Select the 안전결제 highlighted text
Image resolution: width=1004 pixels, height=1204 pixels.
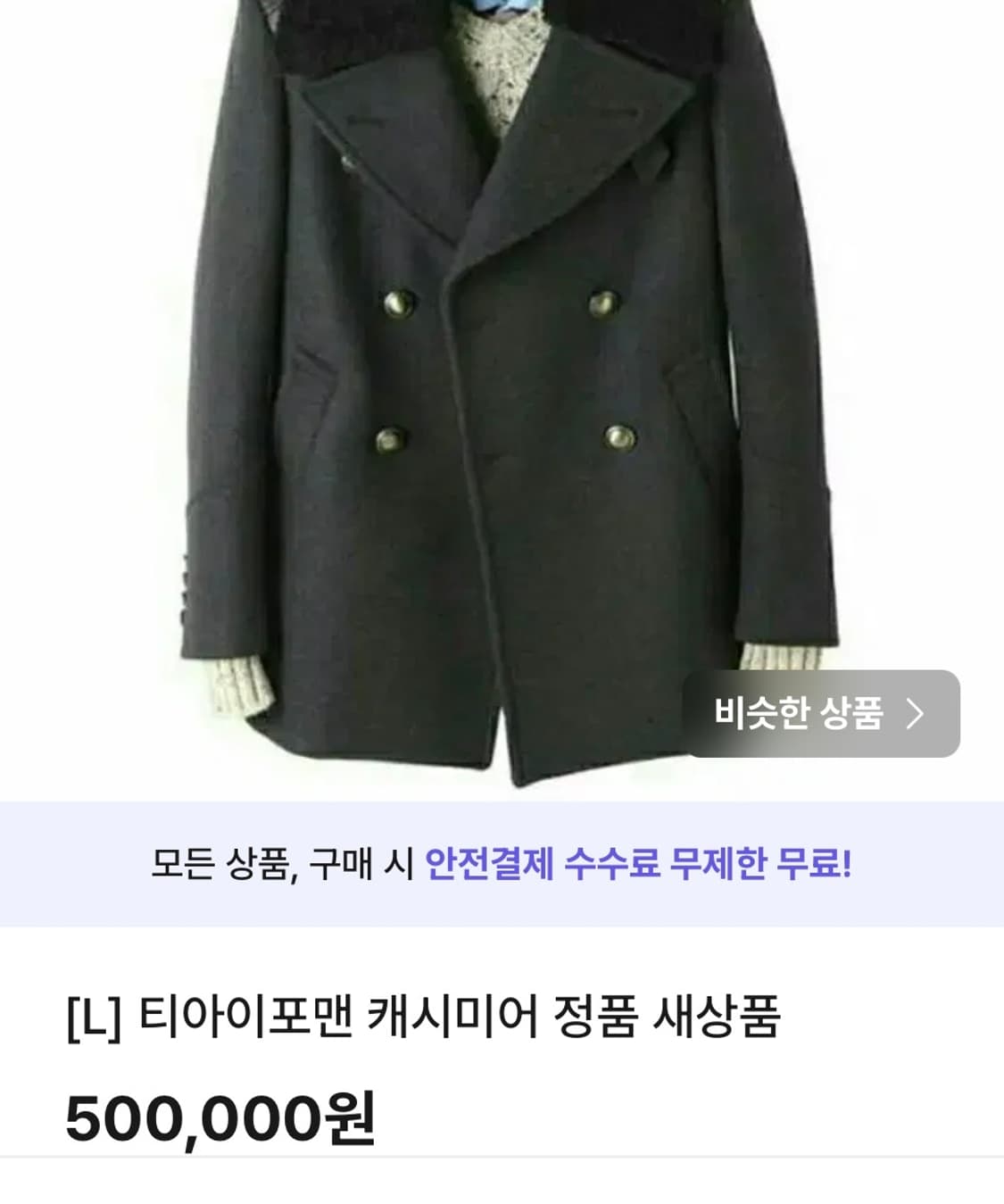[486, 863]
